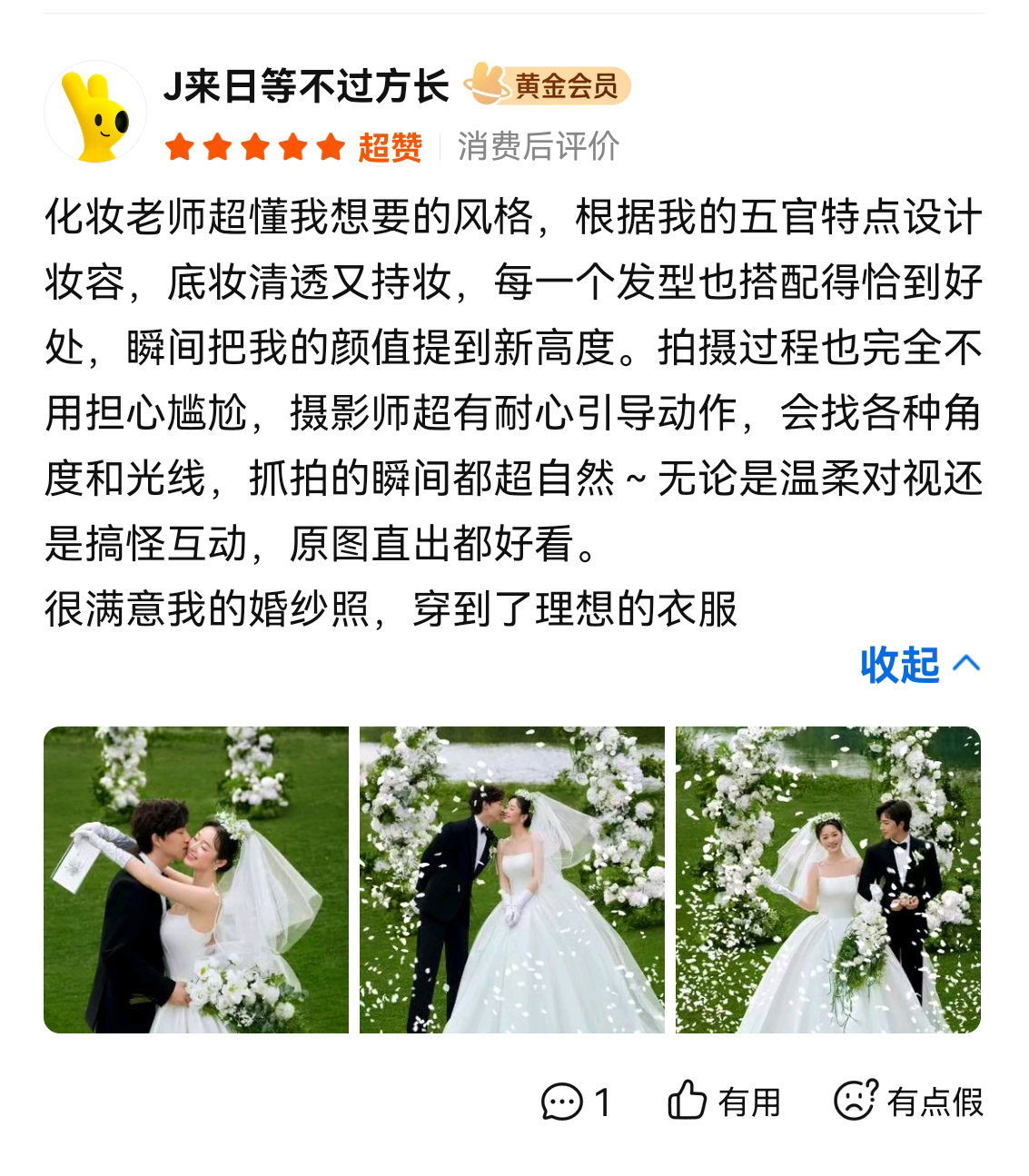The image size is (1029, 1176).
Task: Tap the 黄金会员 membership badge
Action: (x=549, y=86)
